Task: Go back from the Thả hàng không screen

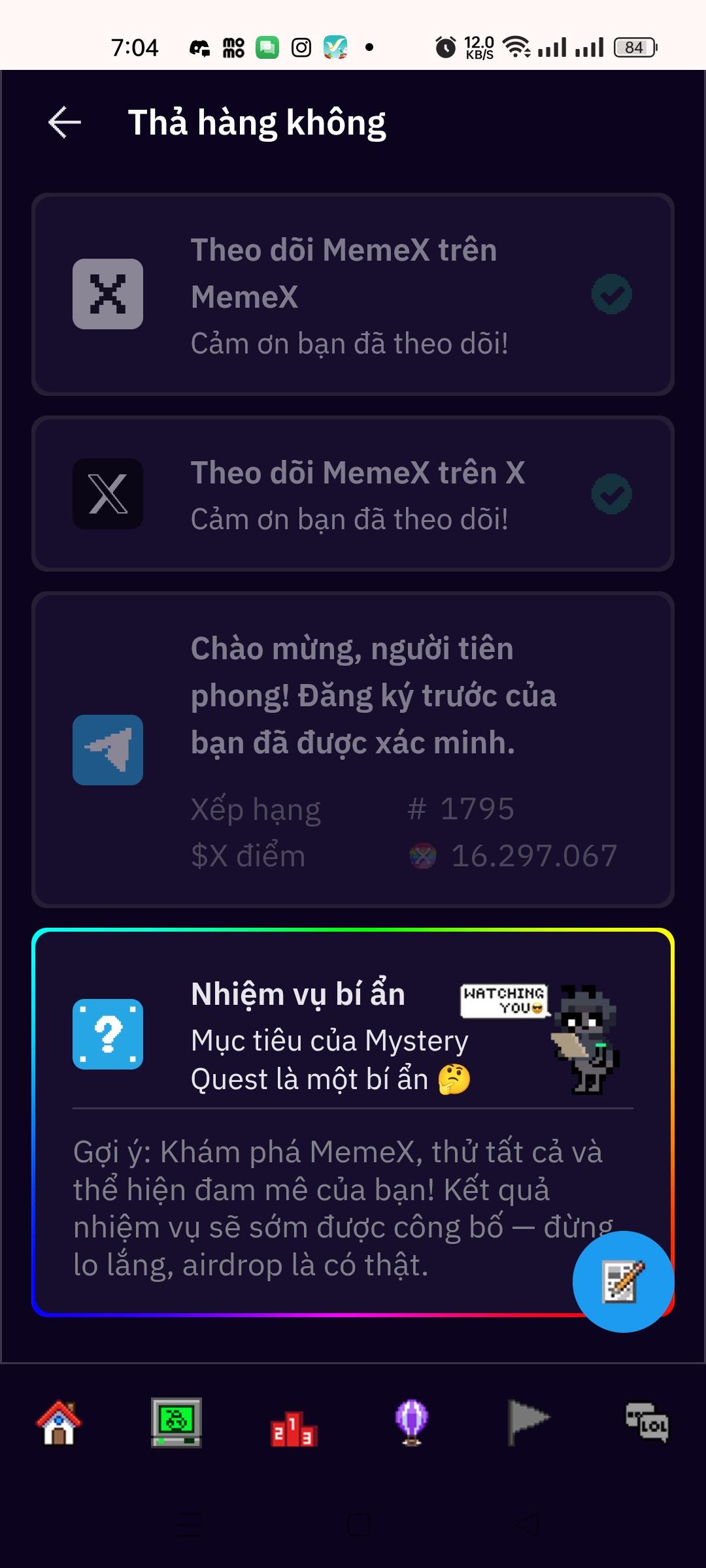Action: pyautogui.click(x=65, y=122)
